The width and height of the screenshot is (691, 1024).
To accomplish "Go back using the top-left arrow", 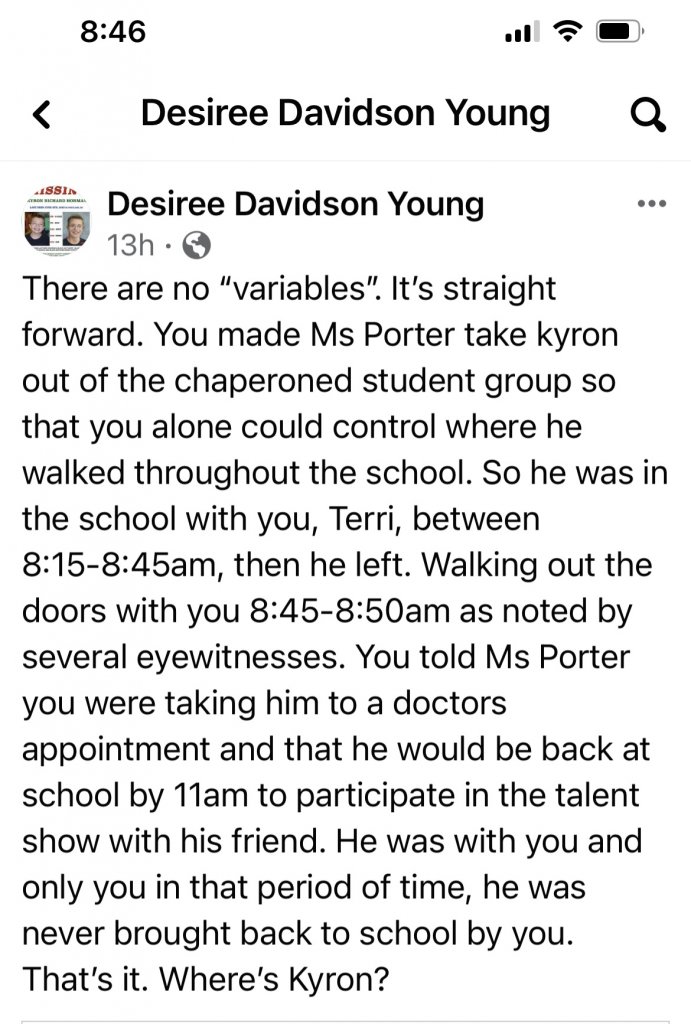I will point(42,116).
